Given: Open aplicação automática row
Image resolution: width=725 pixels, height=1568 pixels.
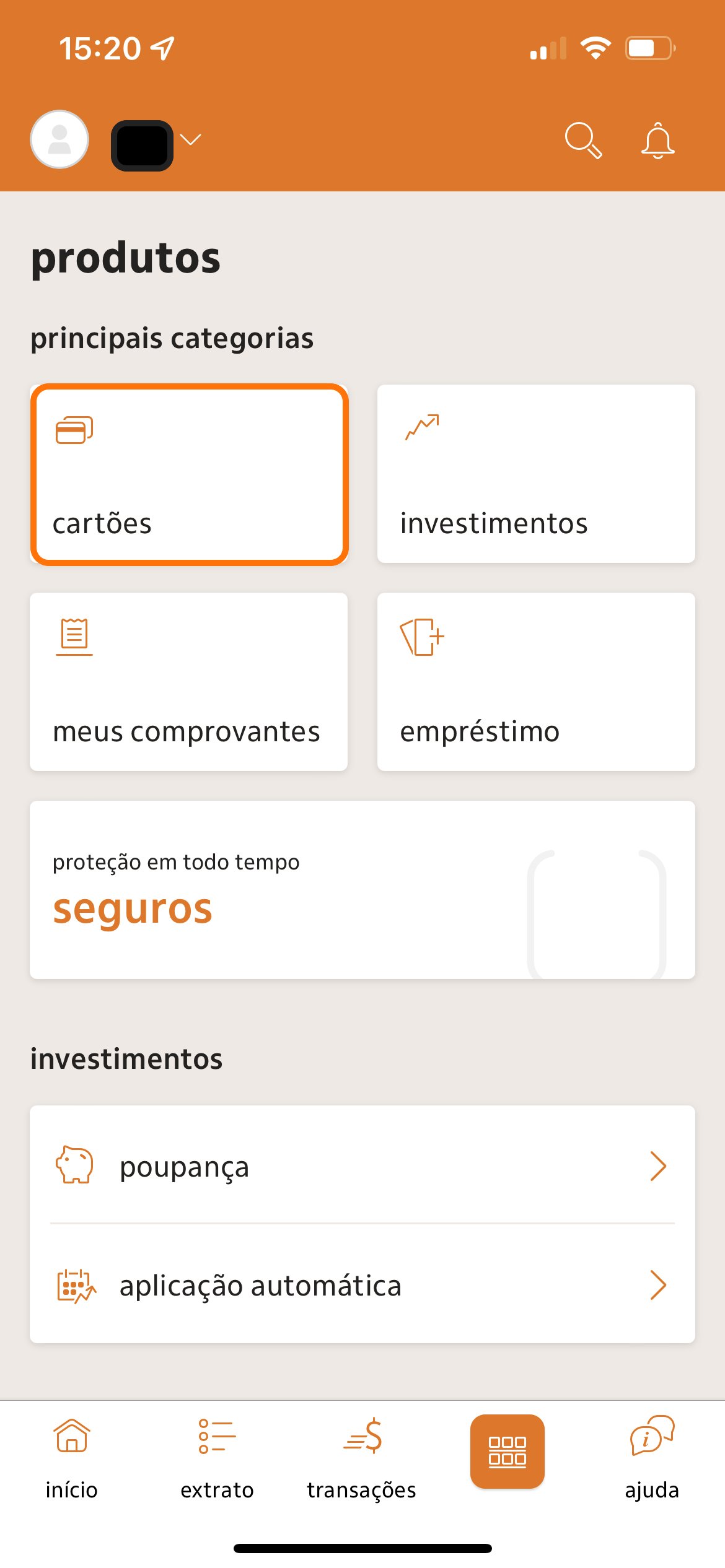Looking at the screenshot, I should [362, 1285].
